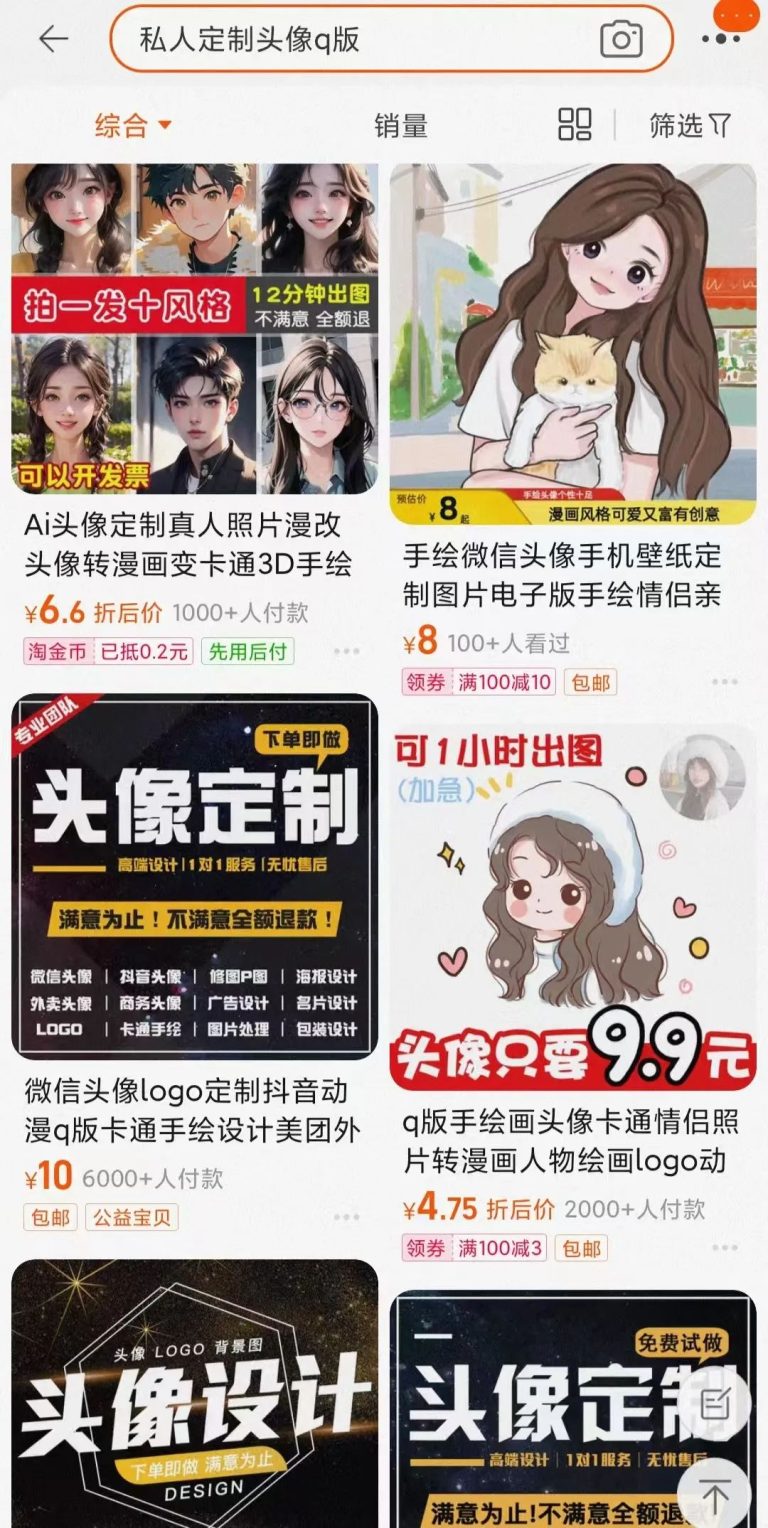Switch the grid layout view
768x1528 pixels.
[x=575, y=125]
